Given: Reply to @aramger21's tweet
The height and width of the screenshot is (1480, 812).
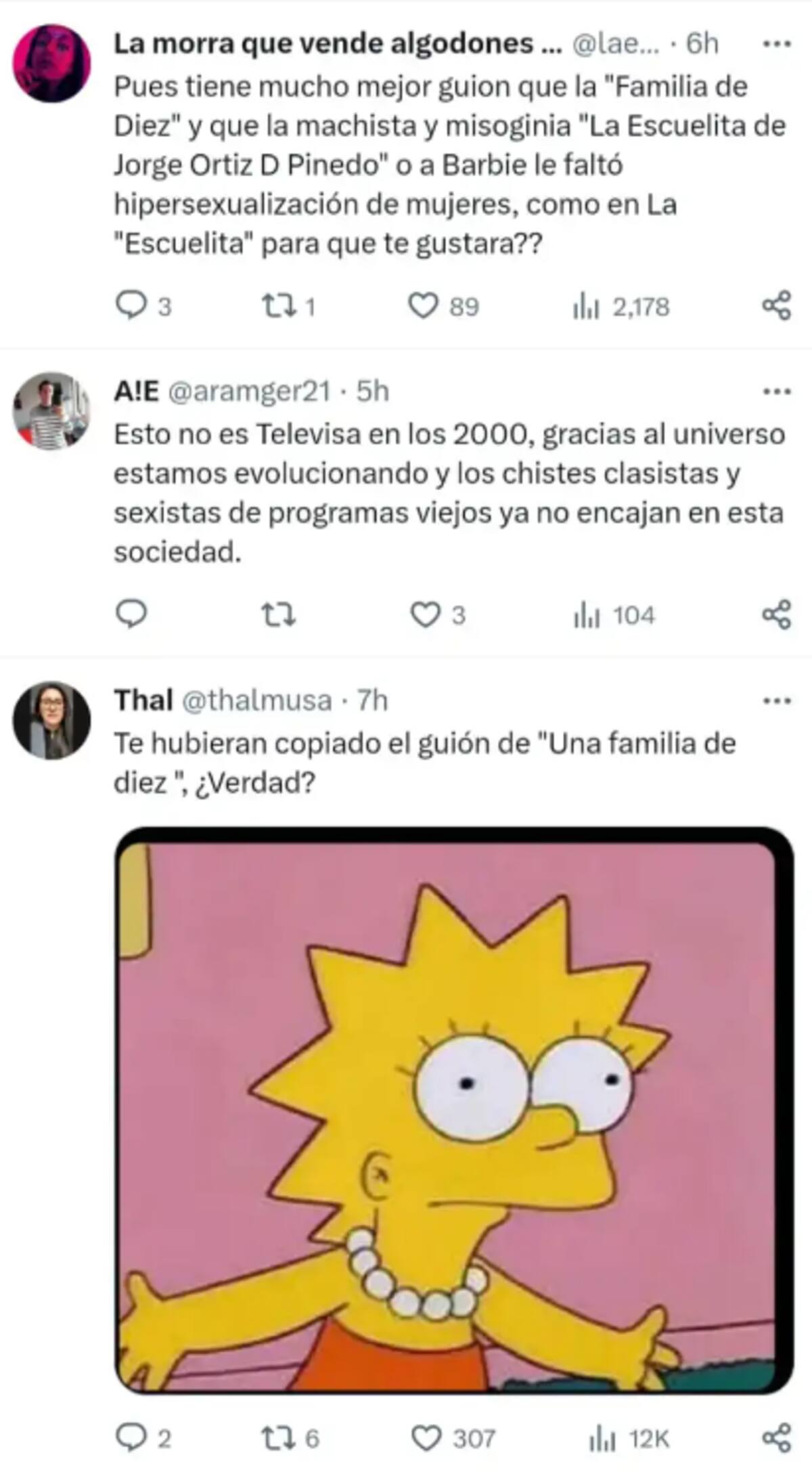Looking at the screenshot, I should (131, 615).
